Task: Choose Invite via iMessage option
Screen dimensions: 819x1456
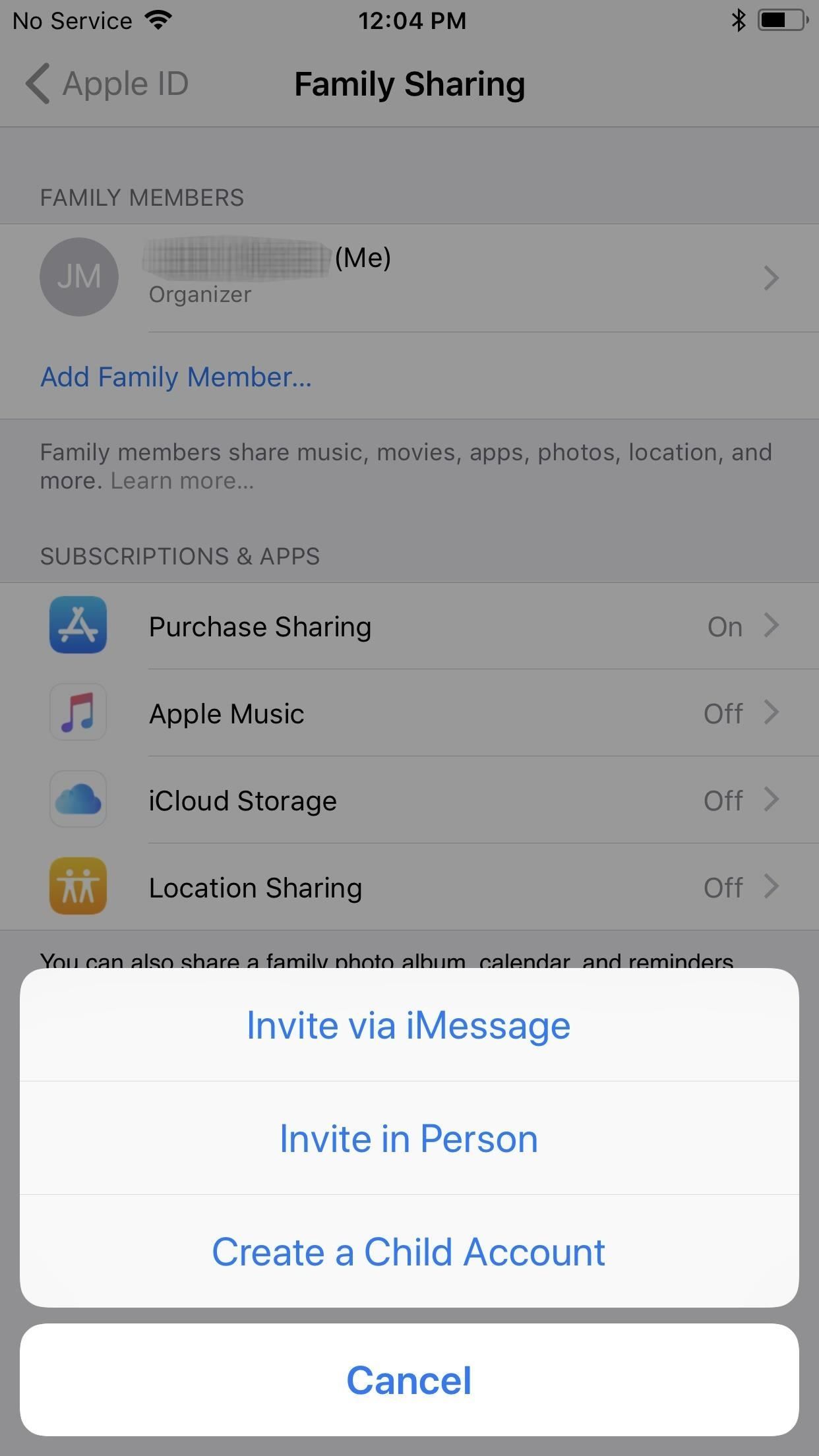Action: [409, 1025]
